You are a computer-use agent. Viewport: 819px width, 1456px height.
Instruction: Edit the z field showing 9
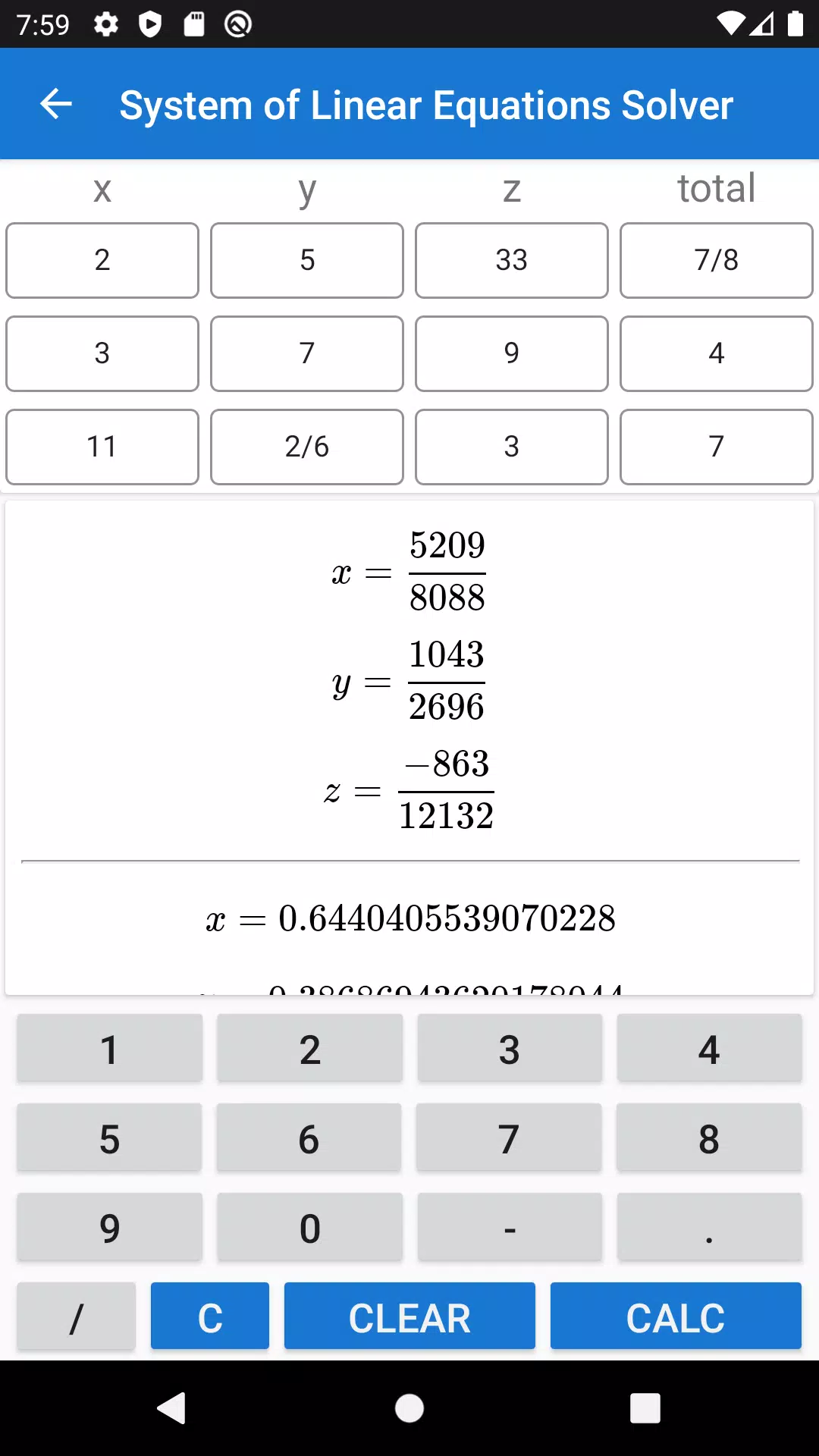tap(512, 353)
